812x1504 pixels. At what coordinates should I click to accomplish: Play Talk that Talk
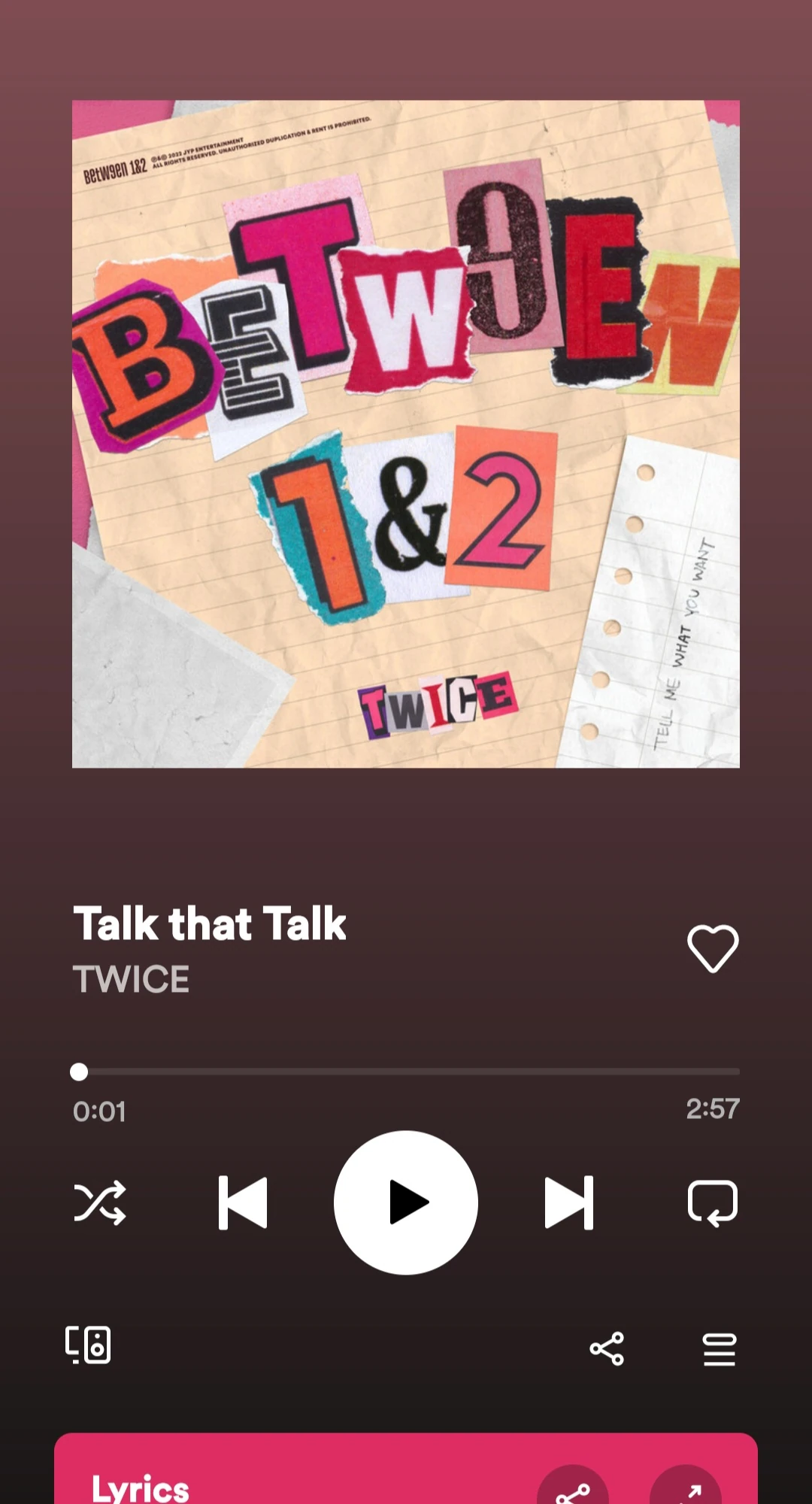coord(406,1202)
